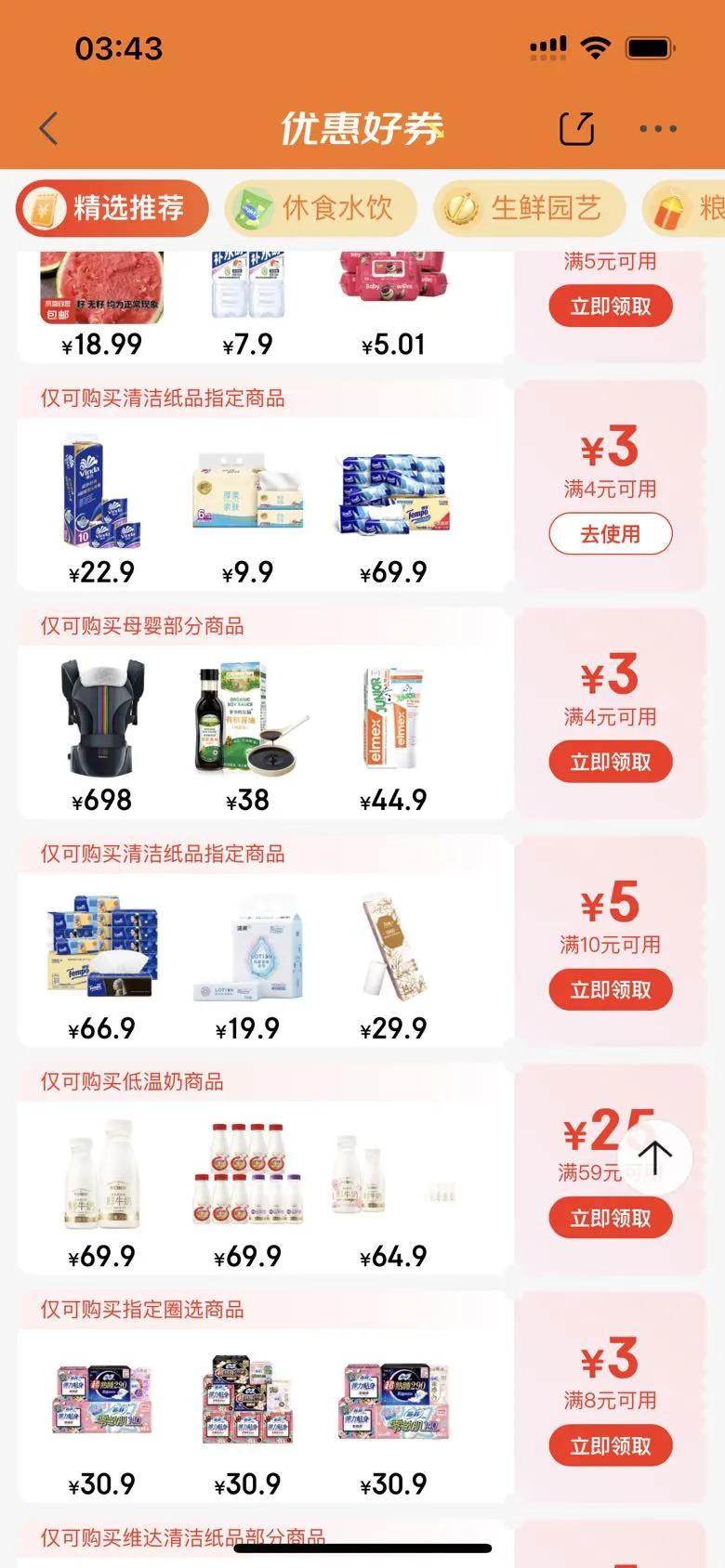Go back to the previous page
Image resolution: width=725 pixels, height=1568 pixels.
49,128
